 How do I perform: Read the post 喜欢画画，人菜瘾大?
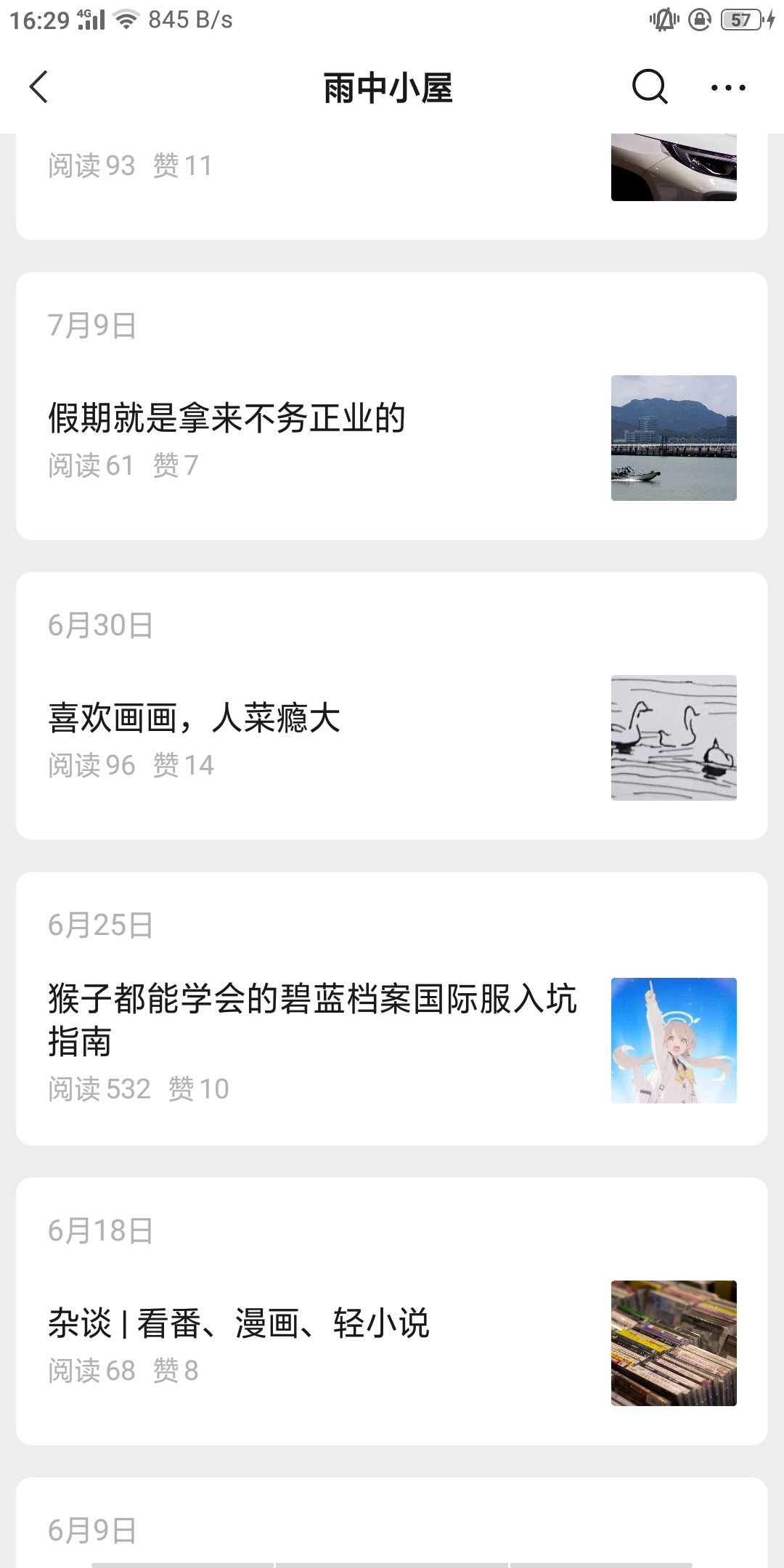(x=195, y=719)
